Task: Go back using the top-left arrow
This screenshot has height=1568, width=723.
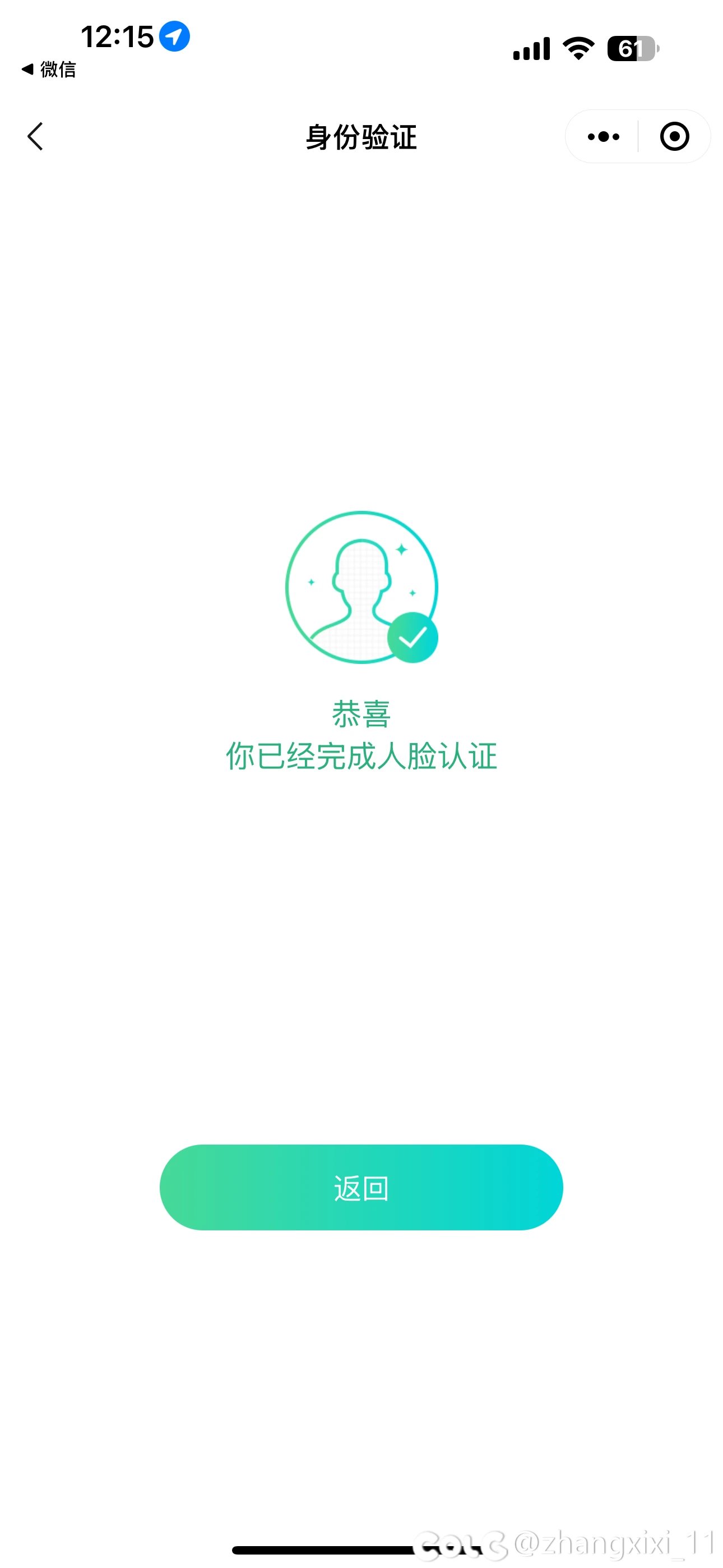Action: pyautogui.click(x=35, y=136)
